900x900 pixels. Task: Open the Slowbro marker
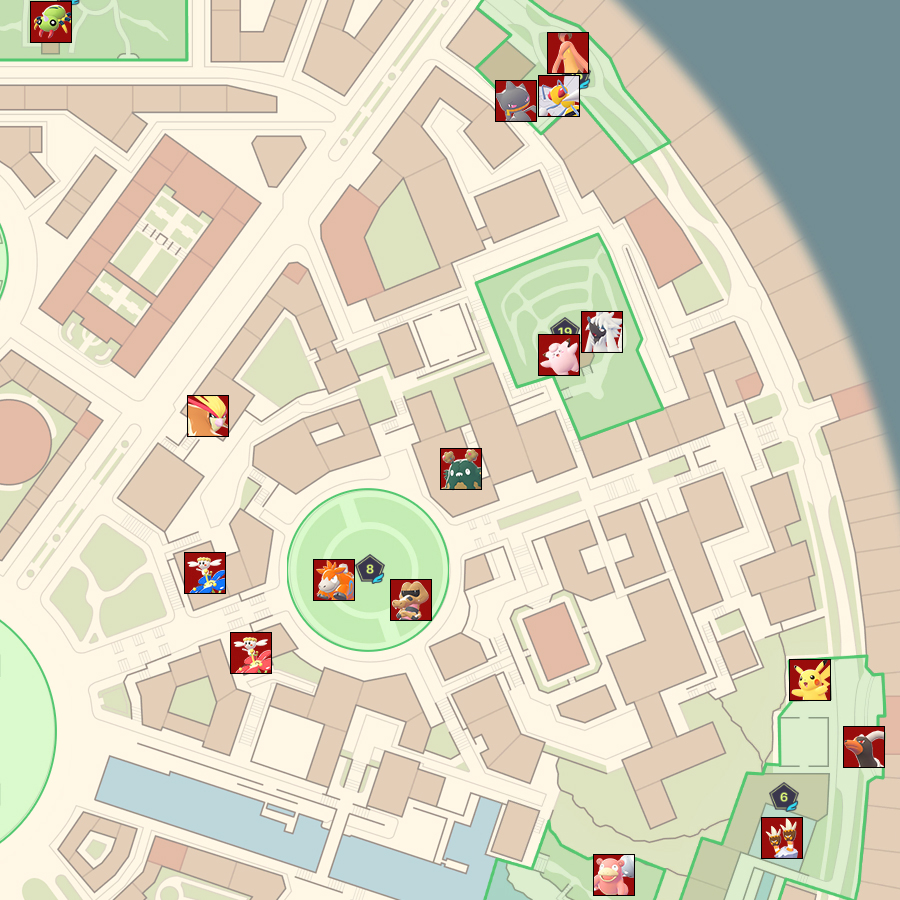(613, 874)
